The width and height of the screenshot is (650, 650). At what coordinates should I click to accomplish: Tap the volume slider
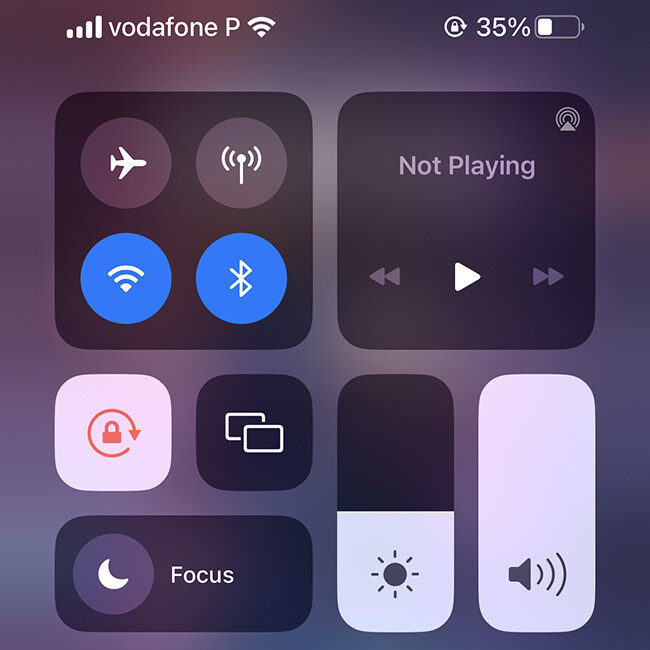click(537, 503)
